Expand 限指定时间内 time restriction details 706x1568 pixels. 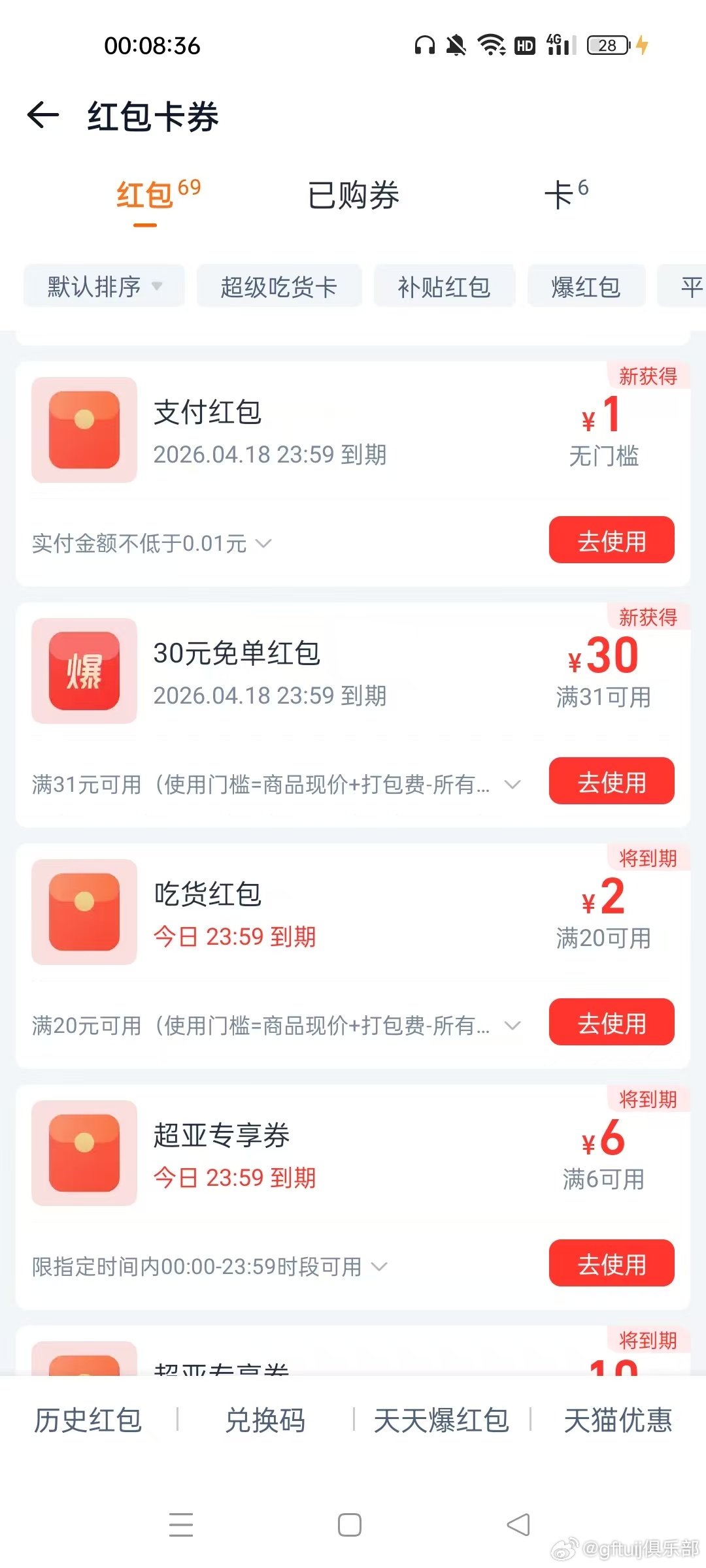(x=379, y=1267)
